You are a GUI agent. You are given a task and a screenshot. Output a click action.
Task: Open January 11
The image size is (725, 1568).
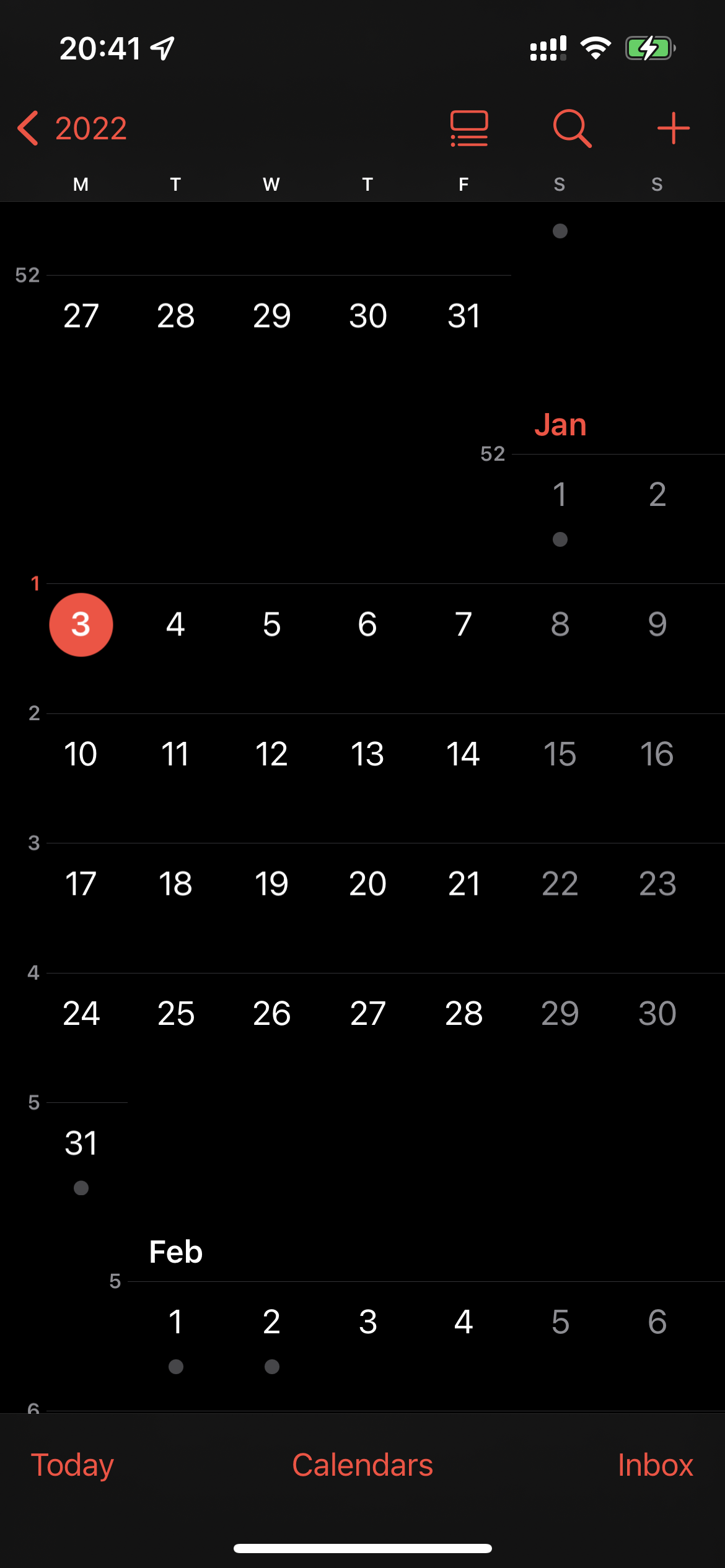(175, 754)
